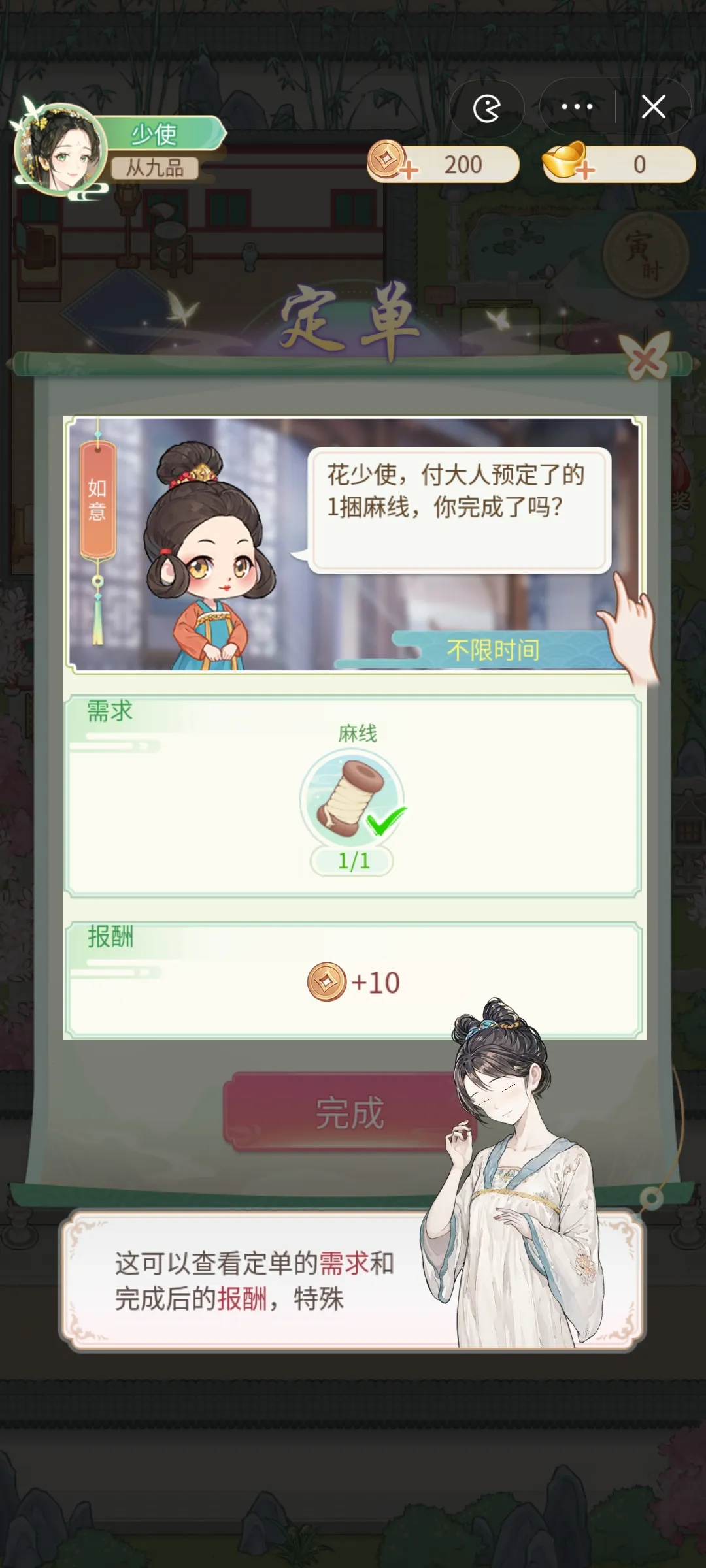Tap the 麻线 required item icon
This screenshot has width=706, height=1568.
coord(352,798)
